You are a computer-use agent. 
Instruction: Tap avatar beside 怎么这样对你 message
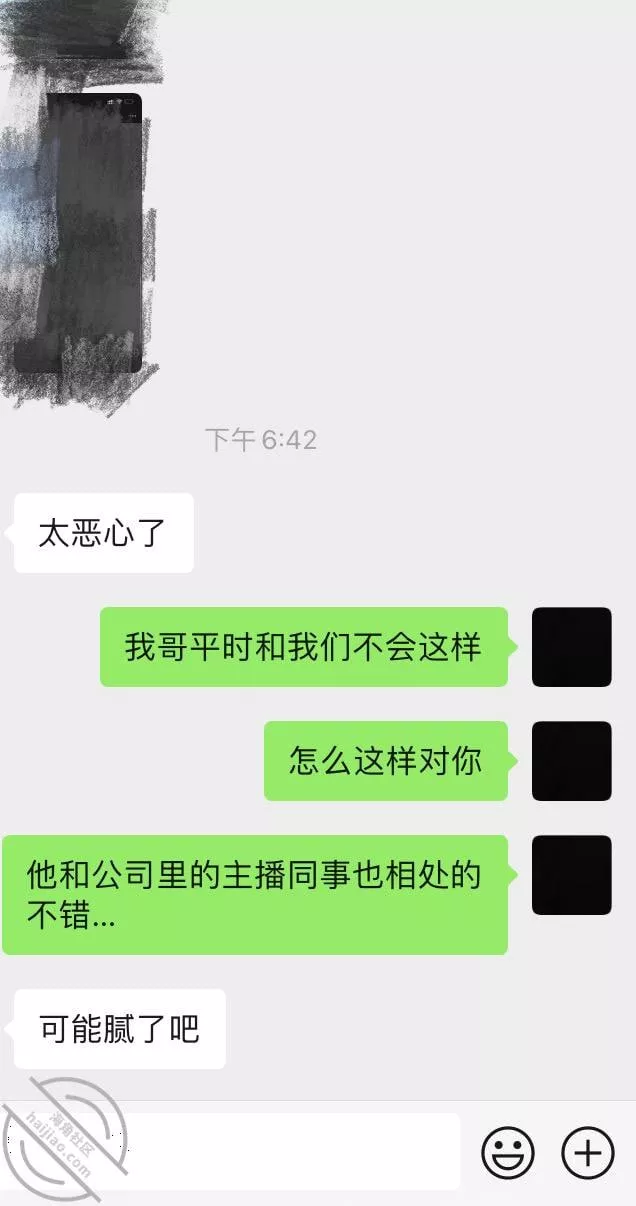571,761
